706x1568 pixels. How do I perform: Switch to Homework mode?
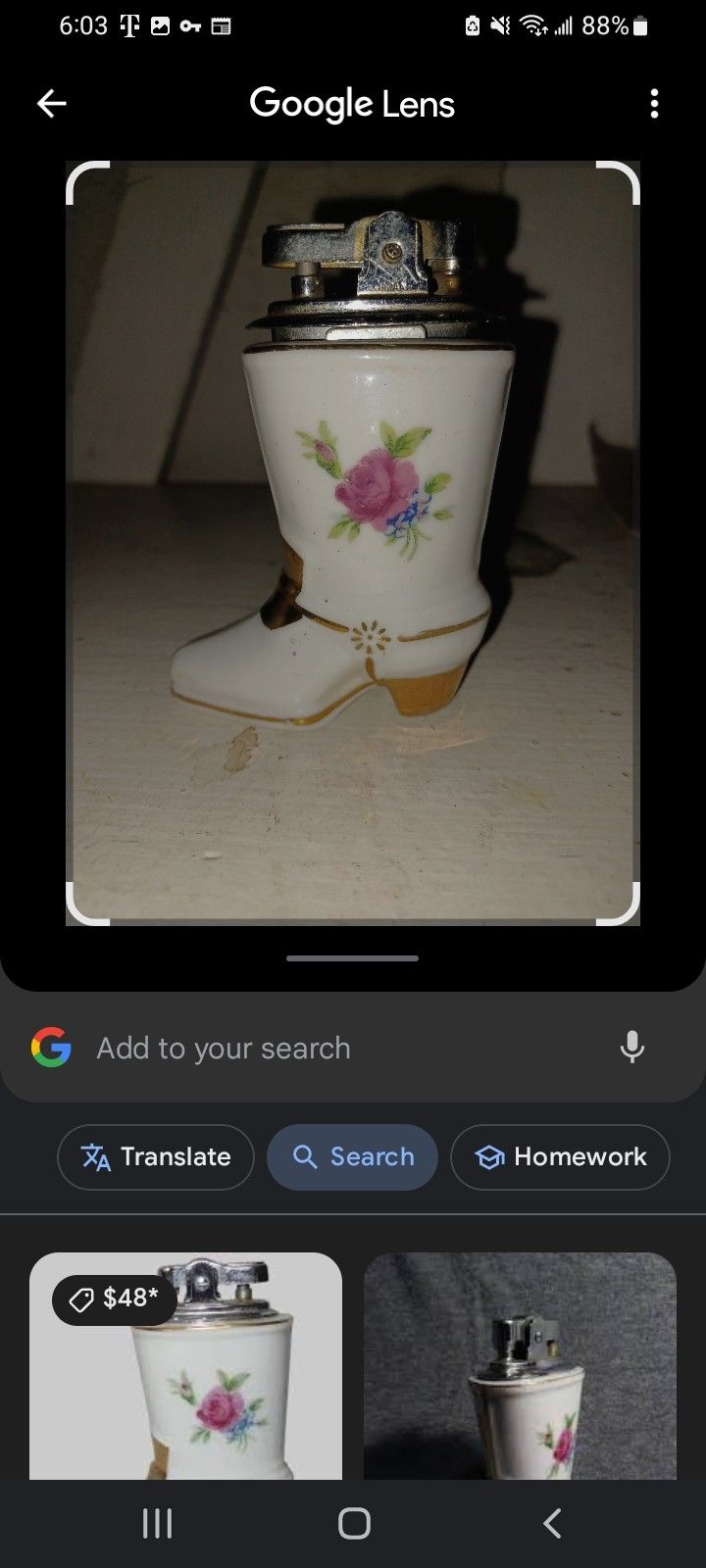[x=560, y=1156]
